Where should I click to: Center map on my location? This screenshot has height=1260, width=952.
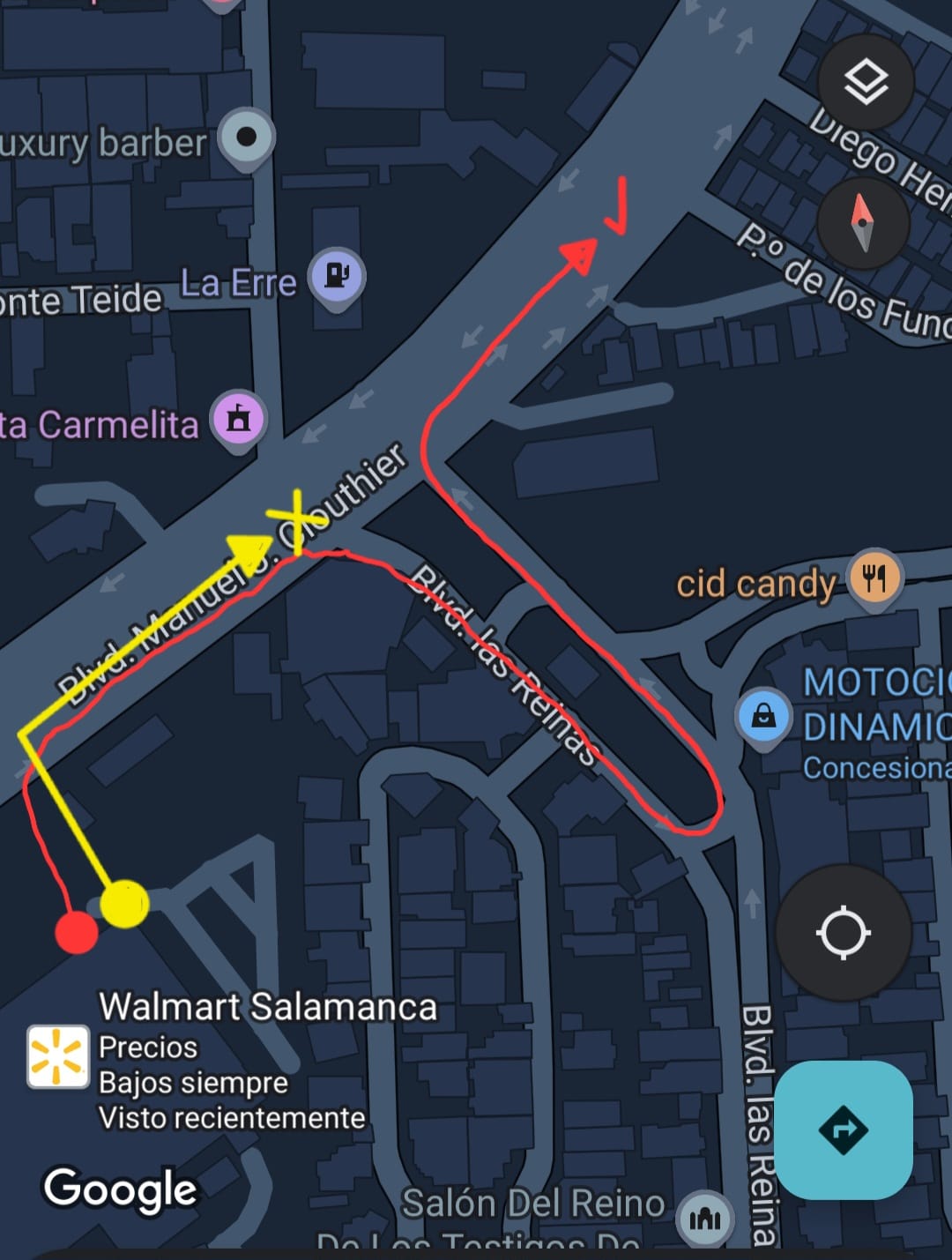[x=843, y=932]
